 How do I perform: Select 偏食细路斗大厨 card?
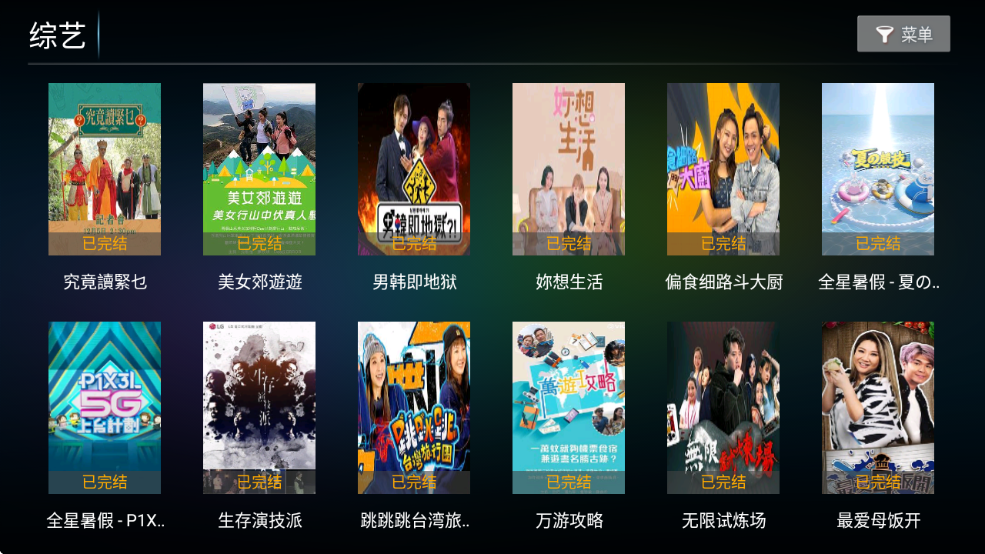click(x=723, y=169)
